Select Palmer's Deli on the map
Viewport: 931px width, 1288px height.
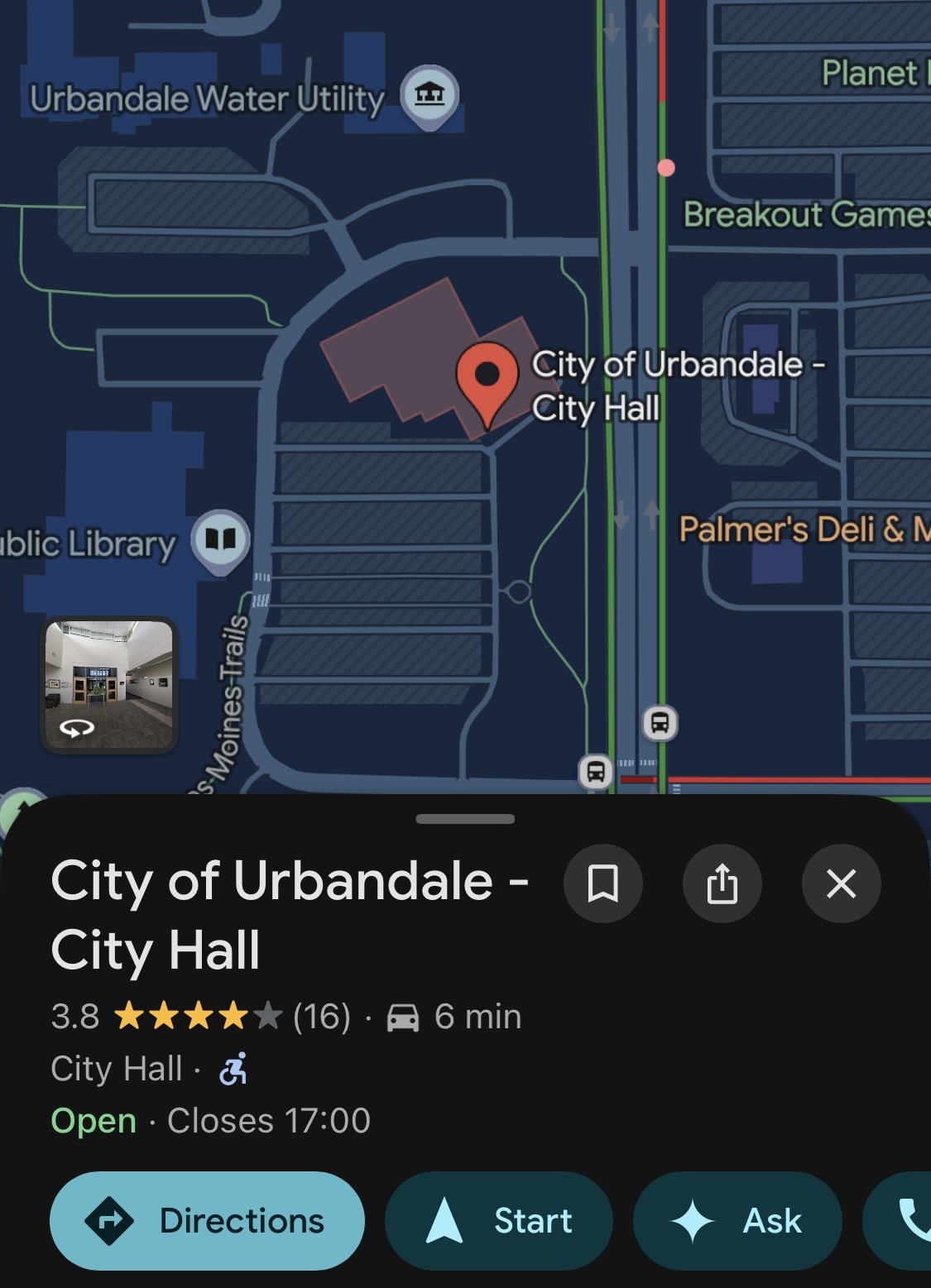[x=804, y=529]
